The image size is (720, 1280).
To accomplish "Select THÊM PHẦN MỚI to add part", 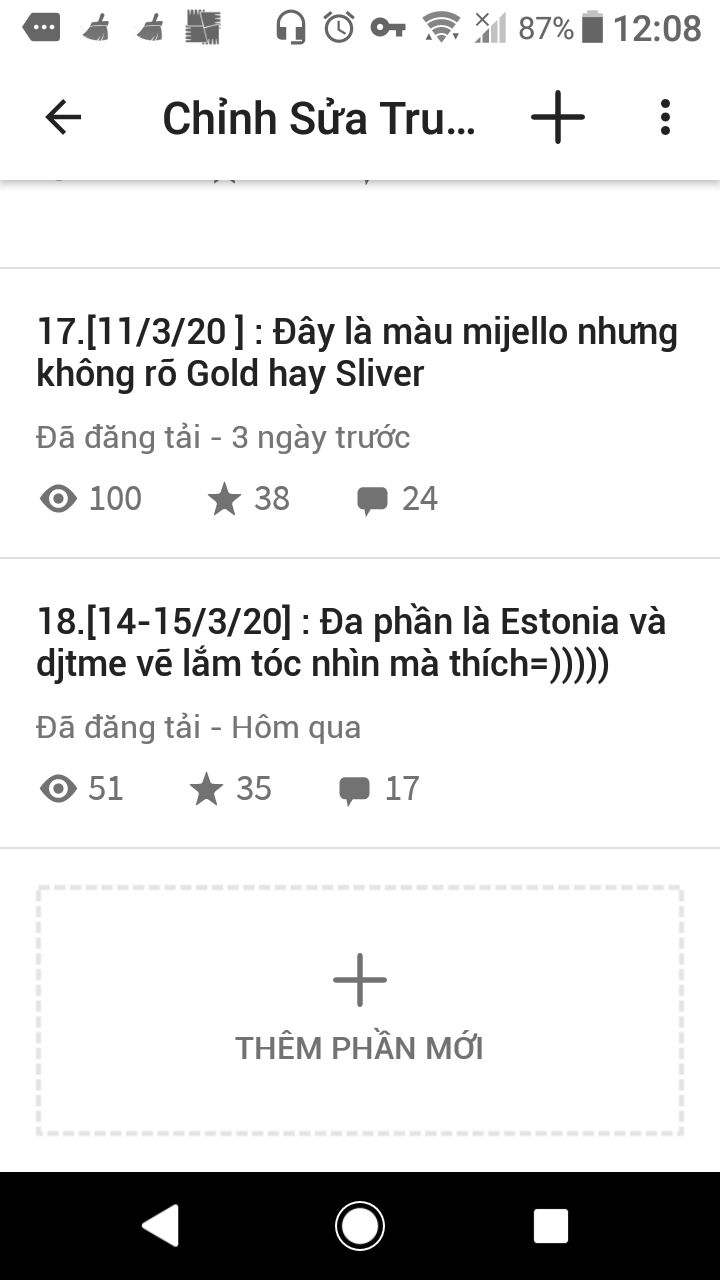I will point(360,1010).
